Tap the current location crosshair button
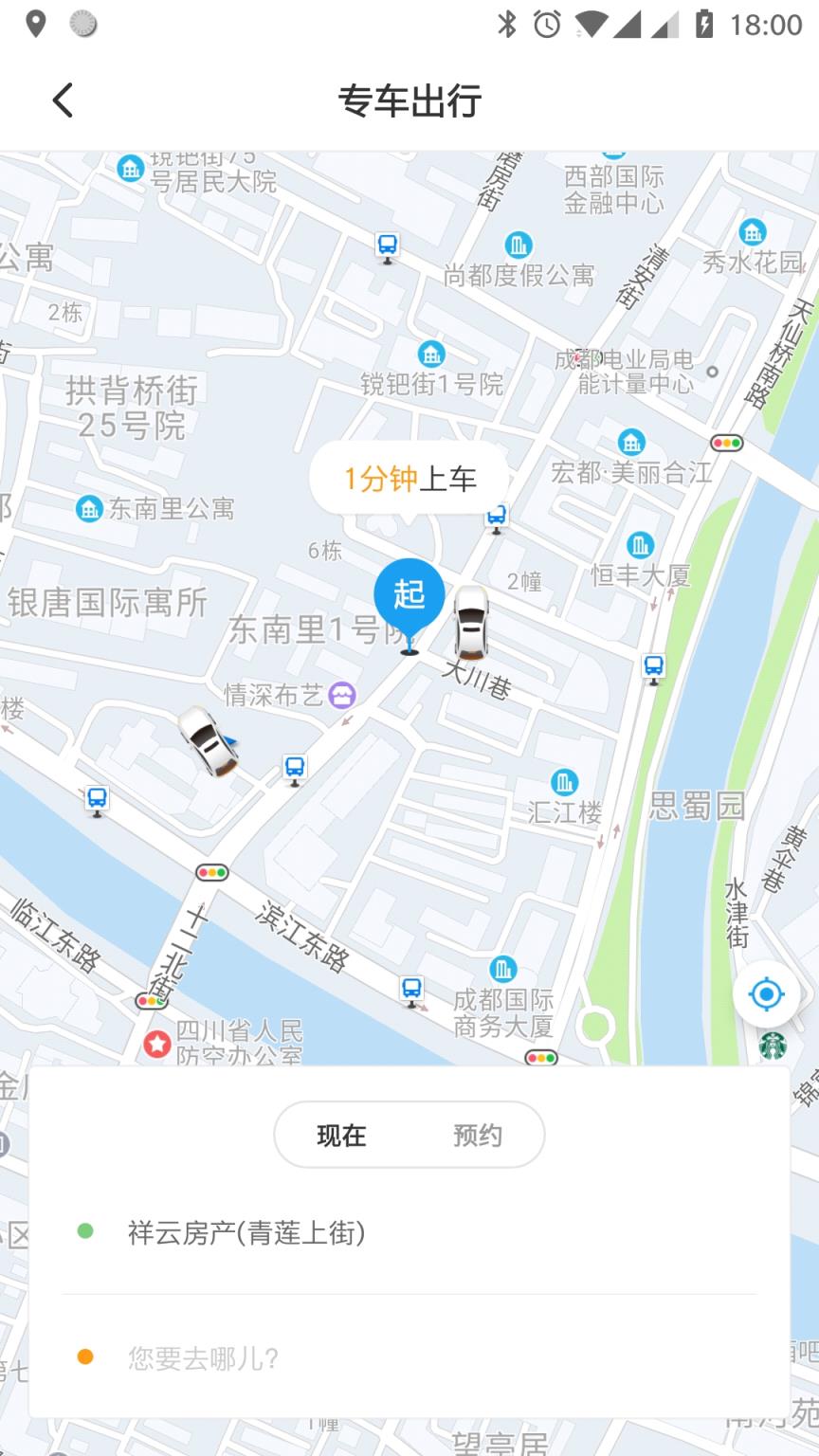The image size is (819, 1456). 766,993
